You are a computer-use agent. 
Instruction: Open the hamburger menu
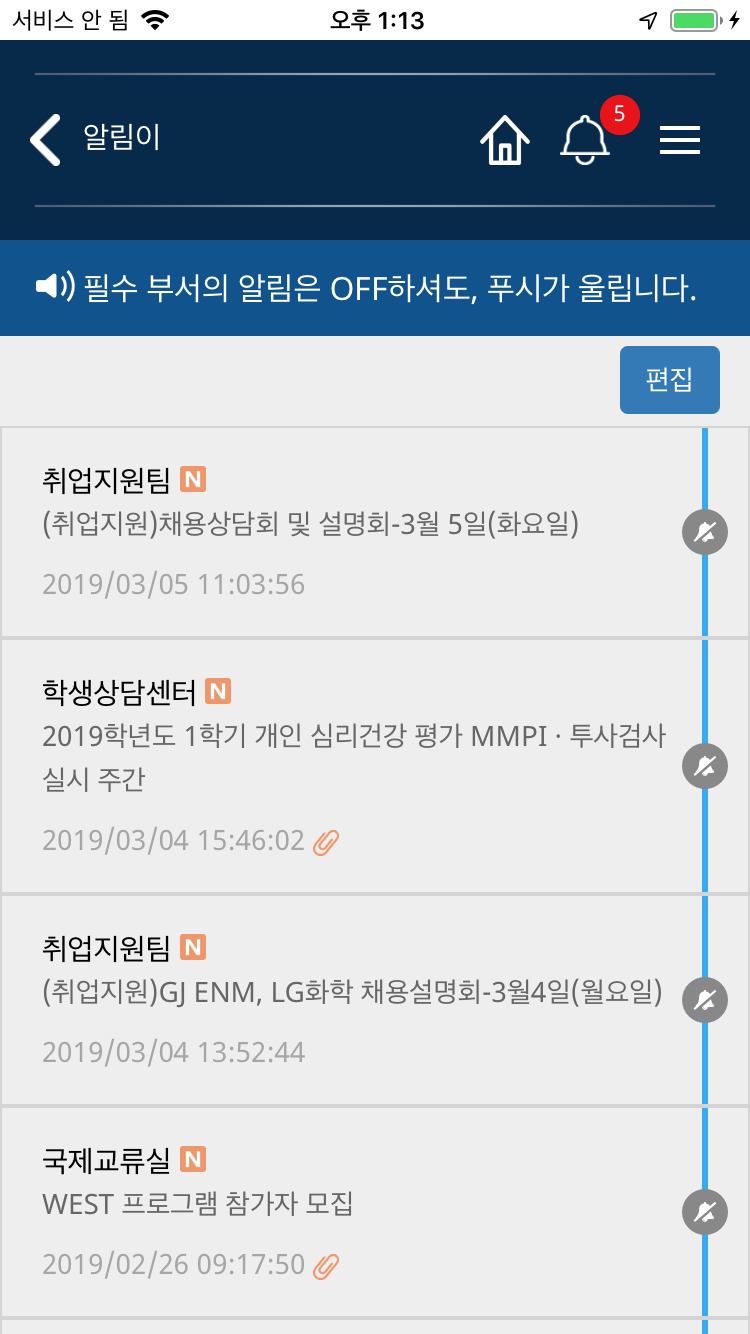pyautogui.click(x=680, y=140)
